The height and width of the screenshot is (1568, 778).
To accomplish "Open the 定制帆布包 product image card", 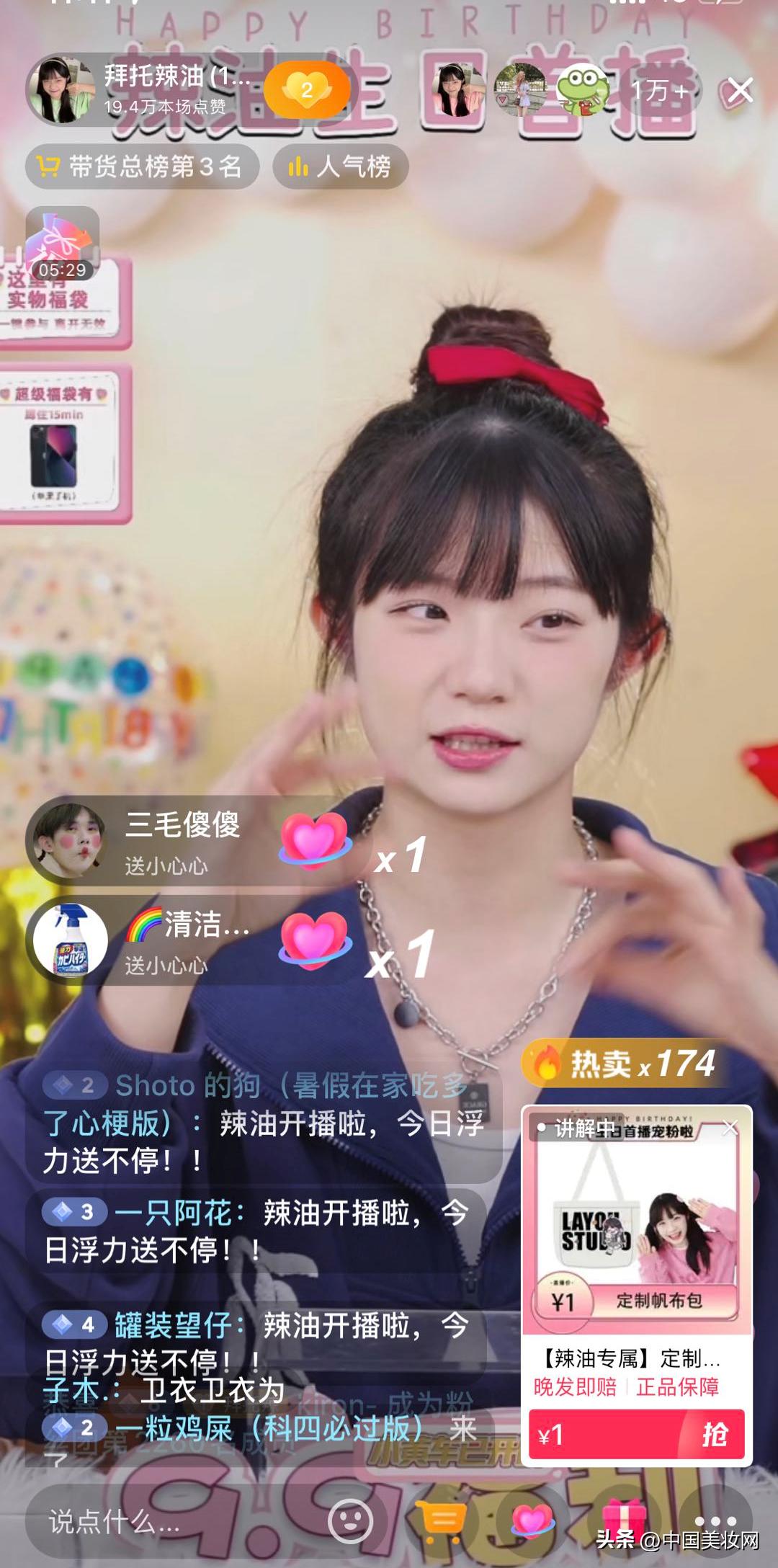I will click(x=636, y=1225).
